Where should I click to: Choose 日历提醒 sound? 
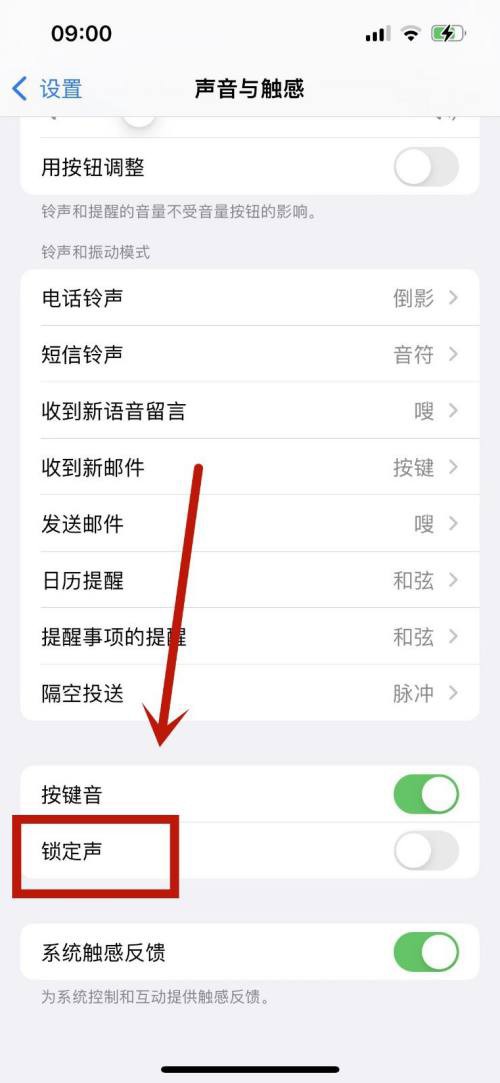(250, 579)
